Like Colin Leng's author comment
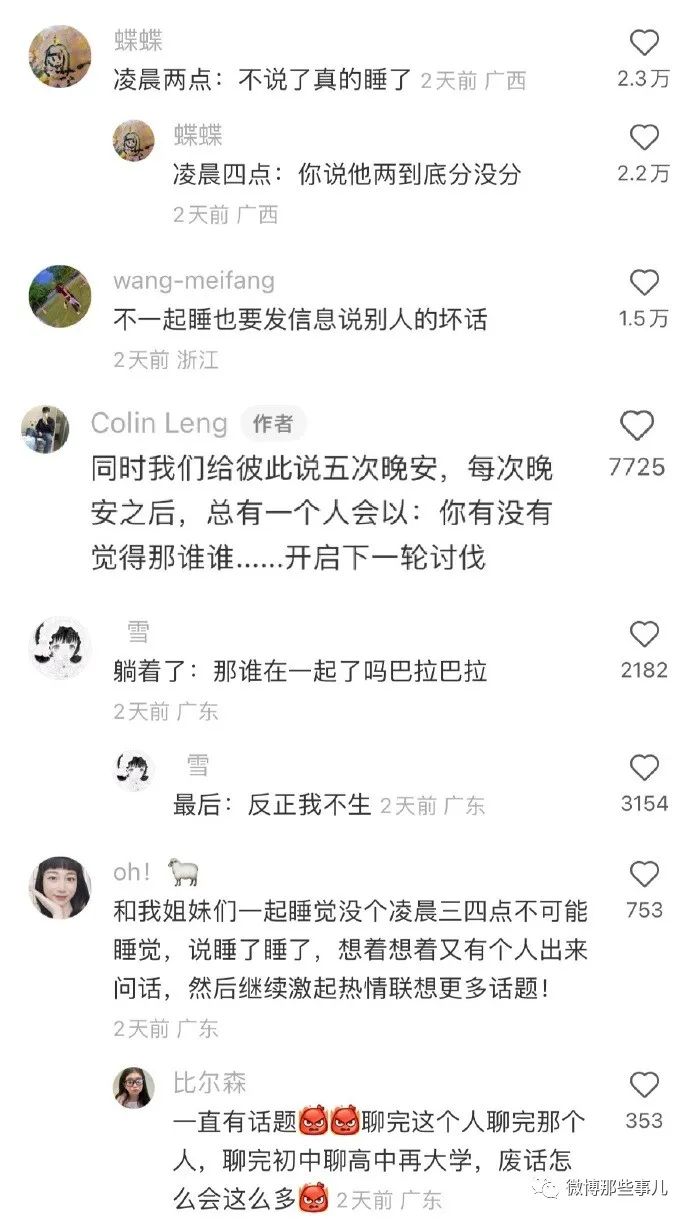Screen dimensions: 690x1219 pos(637,427)
